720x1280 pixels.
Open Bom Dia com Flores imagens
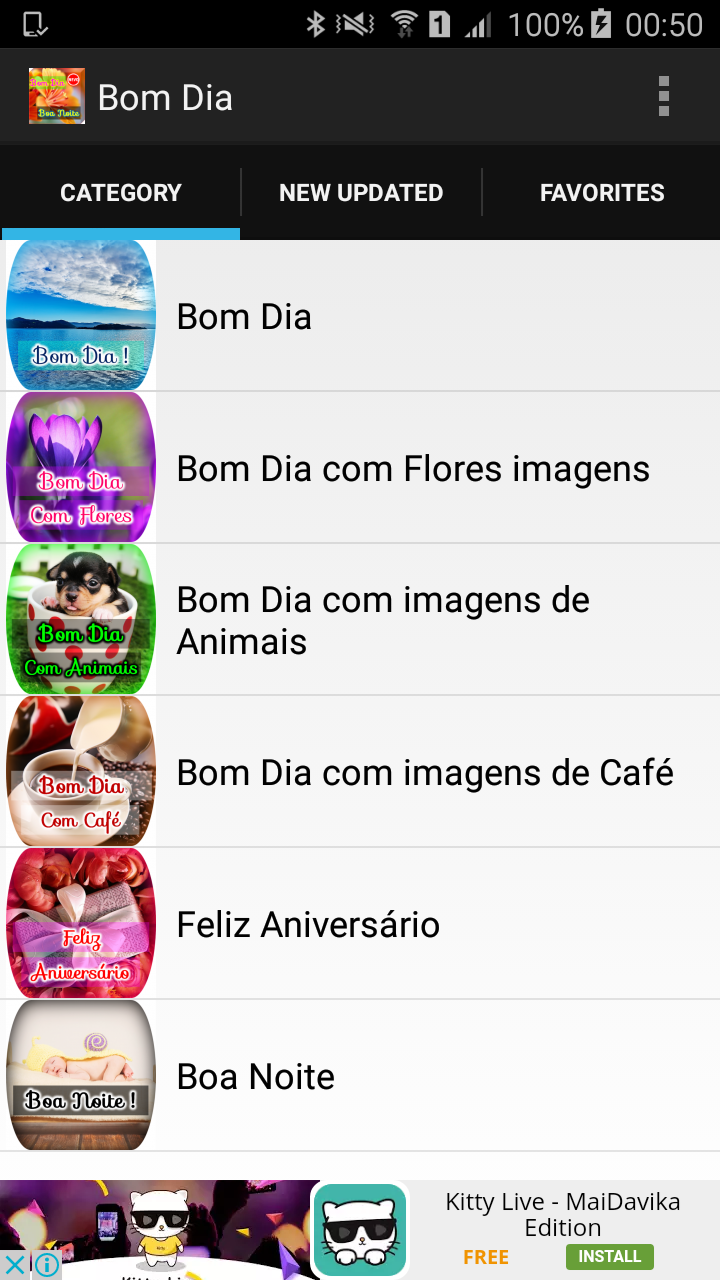[360, 468]
